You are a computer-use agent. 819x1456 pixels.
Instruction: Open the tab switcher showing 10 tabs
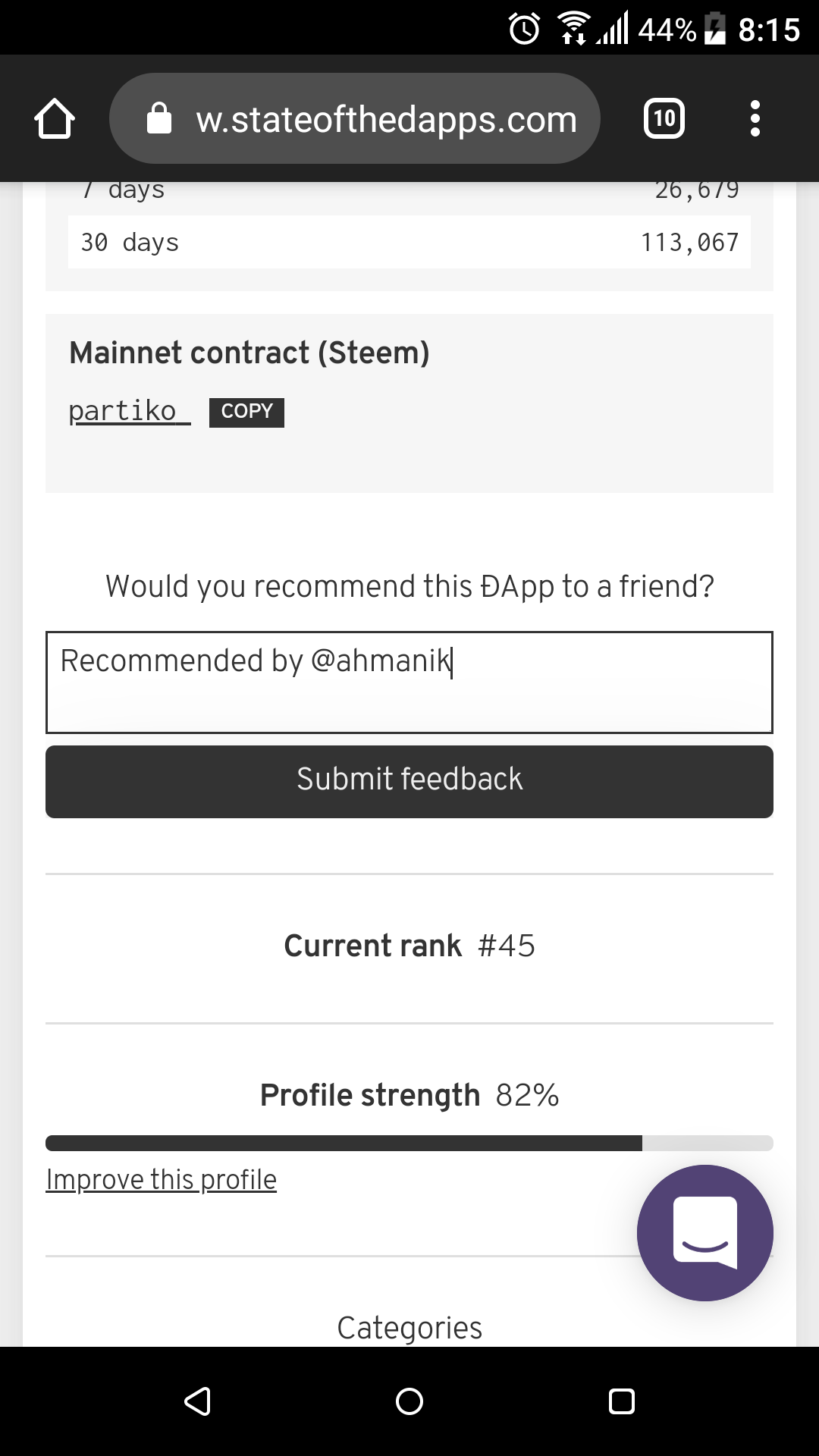[664, 118]
